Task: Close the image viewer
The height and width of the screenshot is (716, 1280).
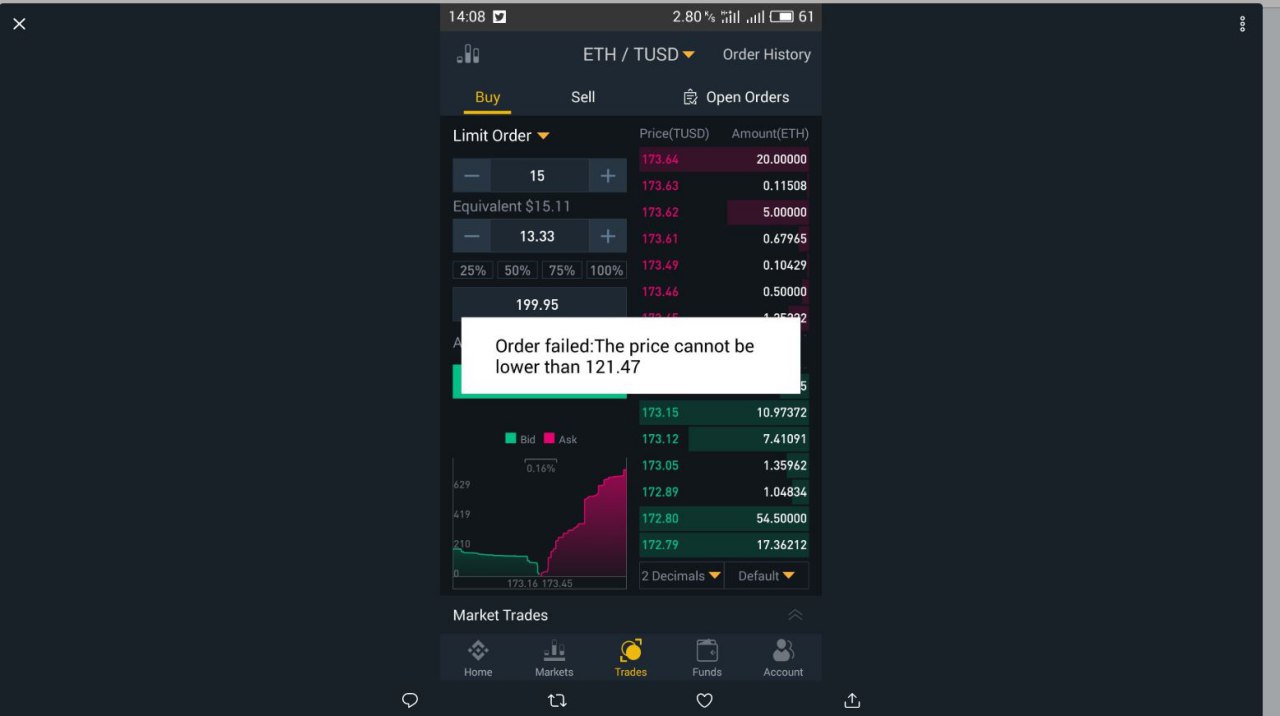Action: (x=19, y=24)
